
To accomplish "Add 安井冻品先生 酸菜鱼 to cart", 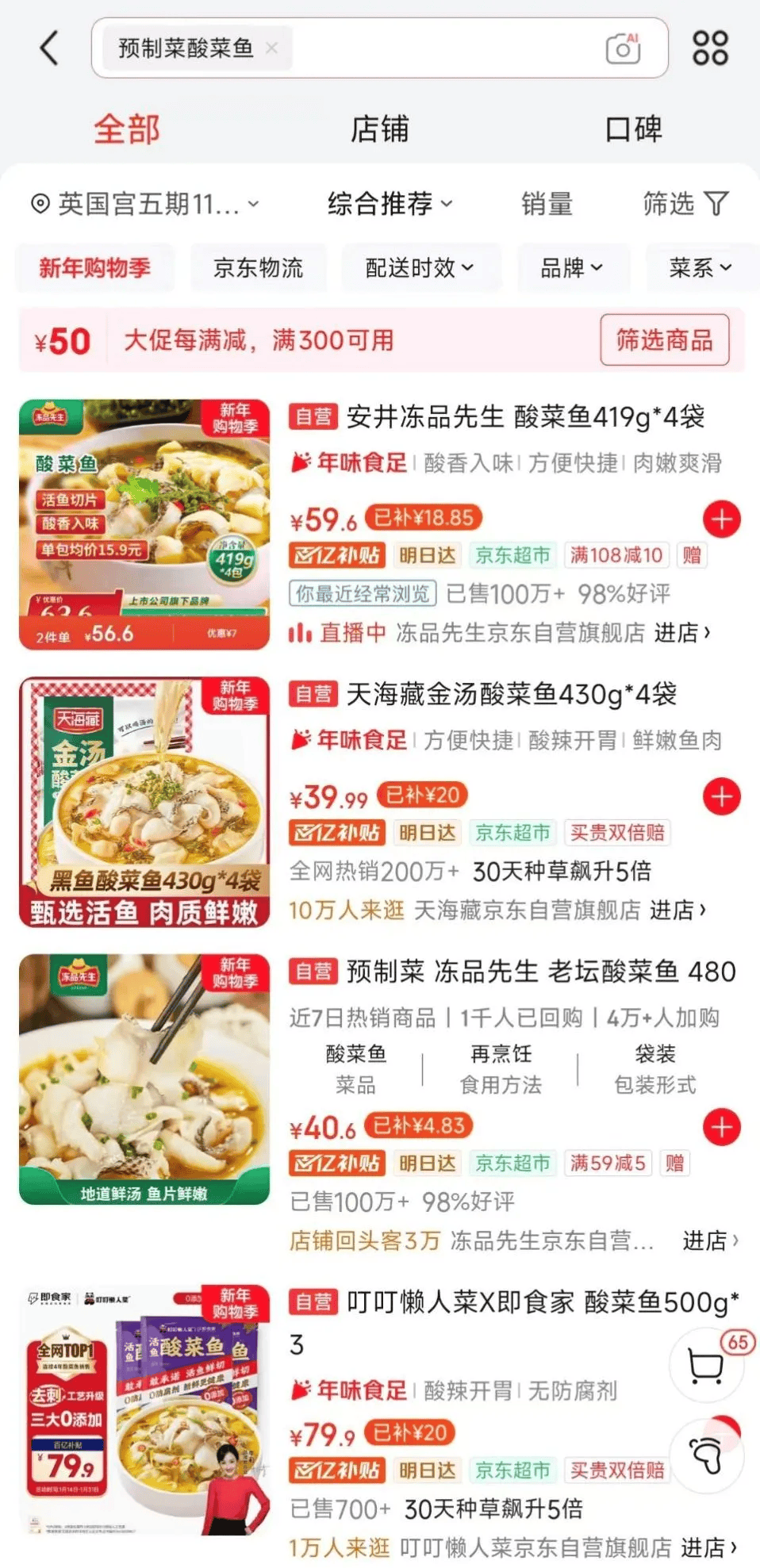I will coord(721,519).
